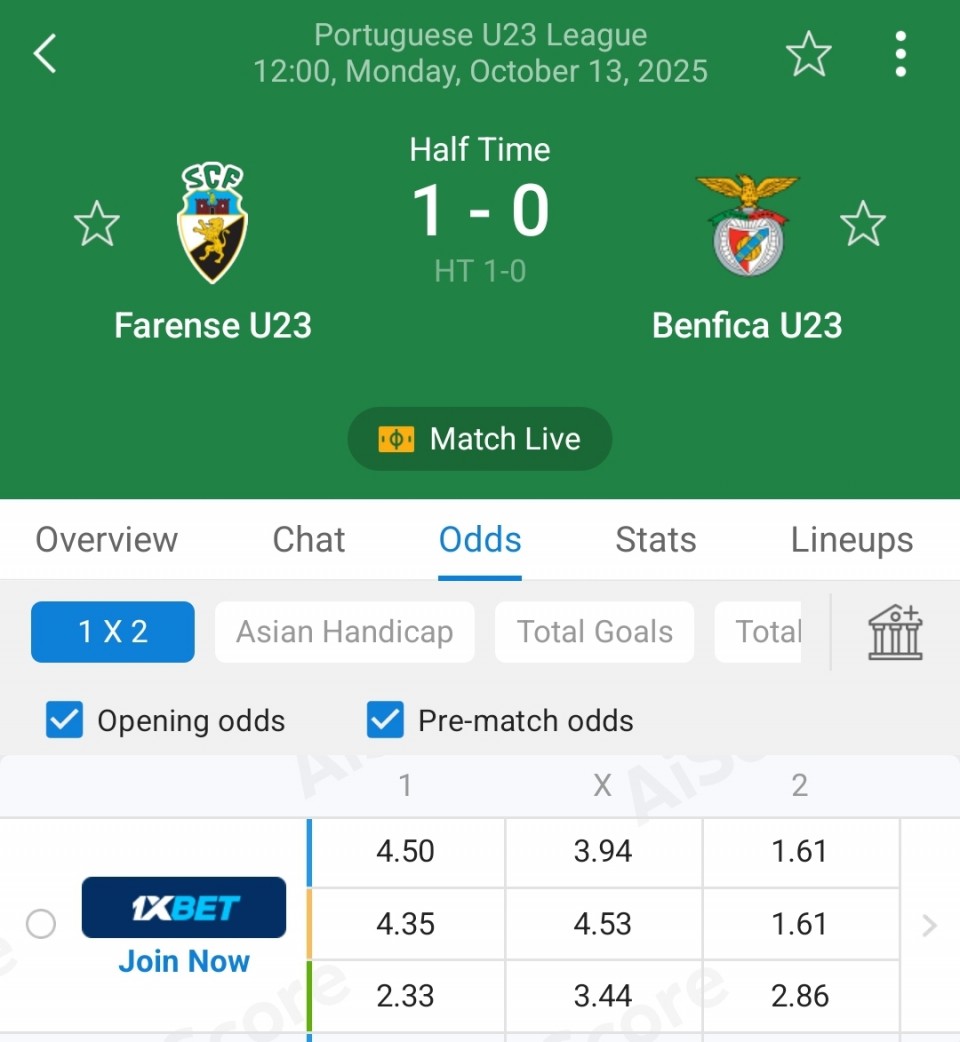The image size is (960, 1042).
Task: Tap the Join Now link
Action: click(184, 962)
